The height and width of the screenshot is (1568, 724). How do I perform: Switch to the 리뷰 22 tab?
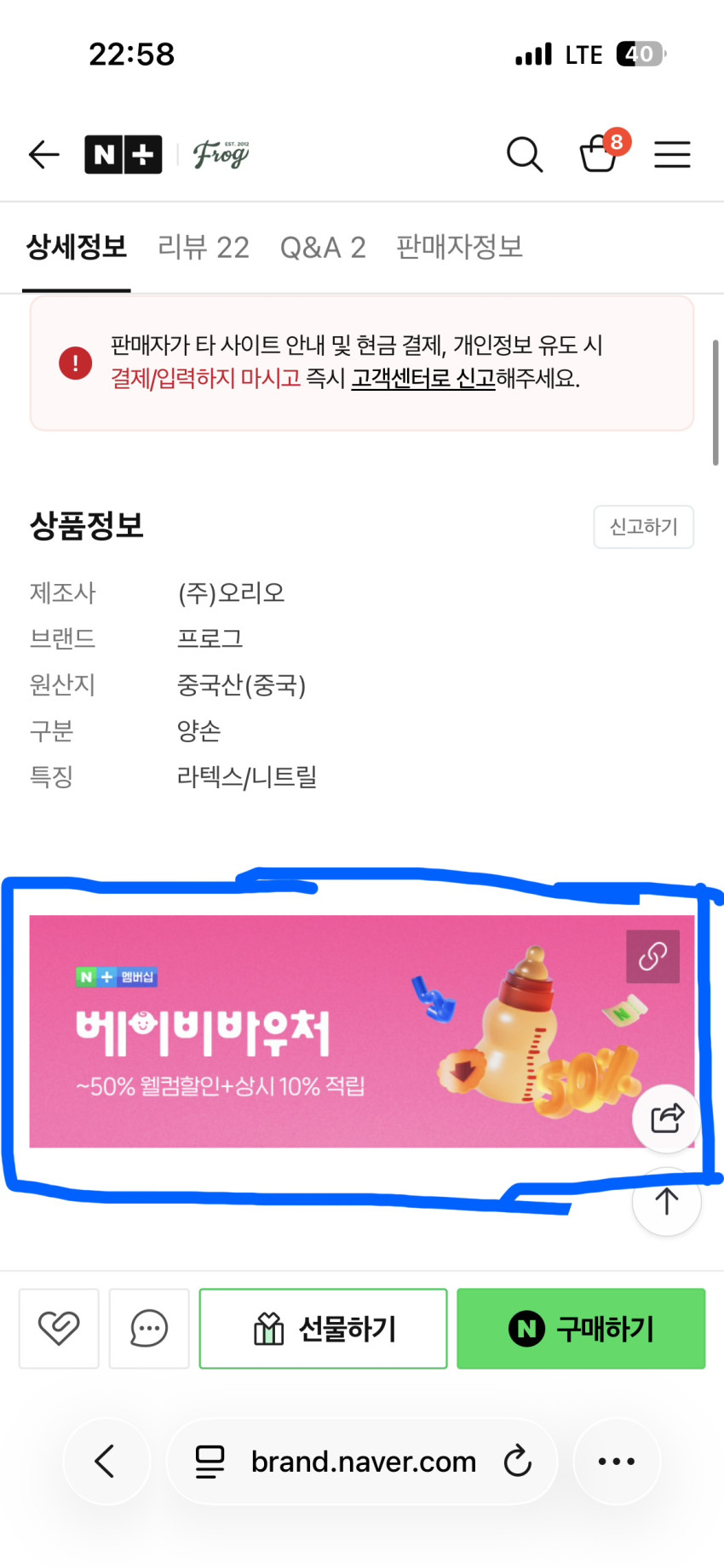[204, 248]
